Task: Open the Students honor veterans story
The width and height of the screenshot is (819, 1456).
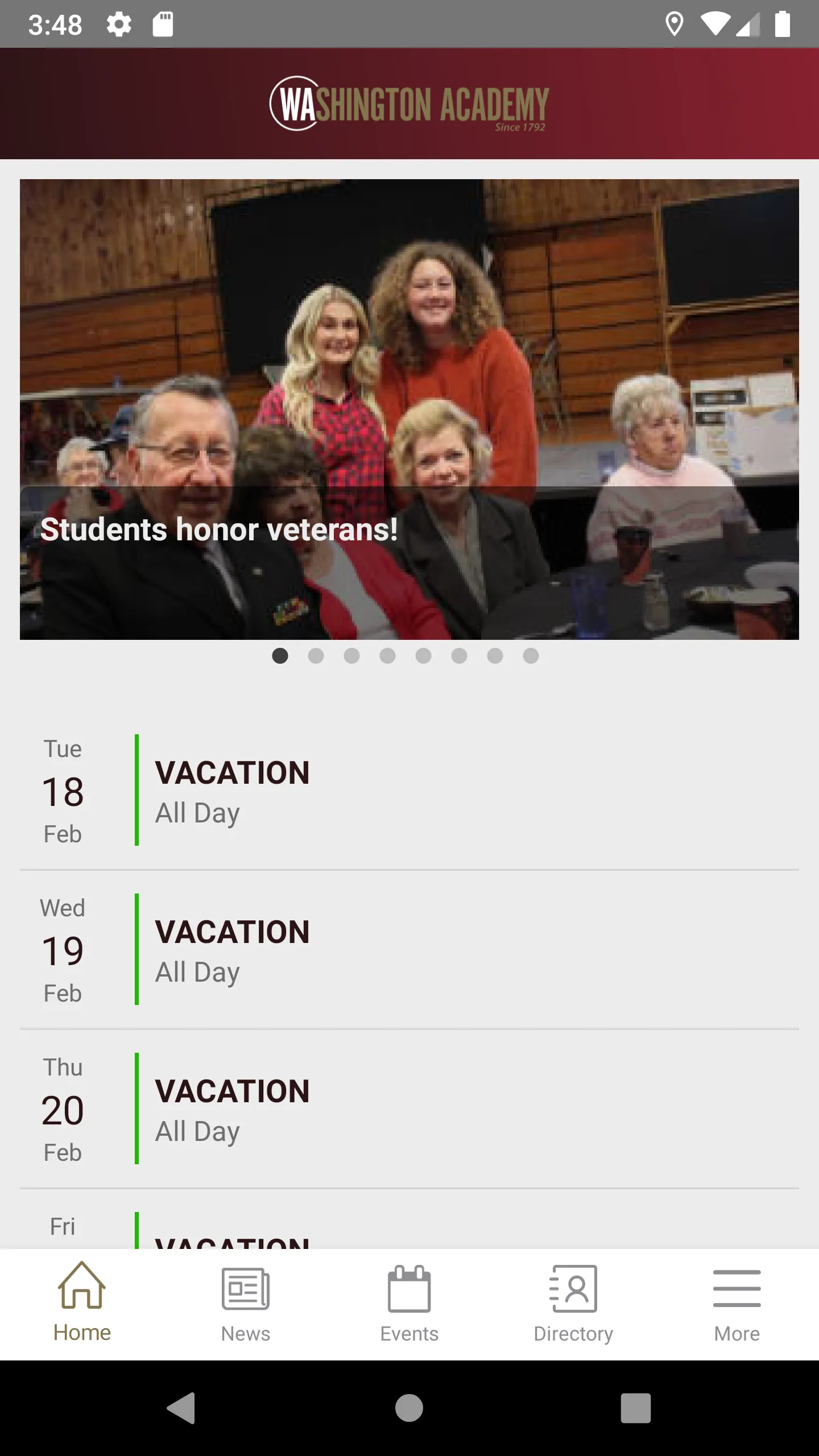Action: tap(409, 409)
